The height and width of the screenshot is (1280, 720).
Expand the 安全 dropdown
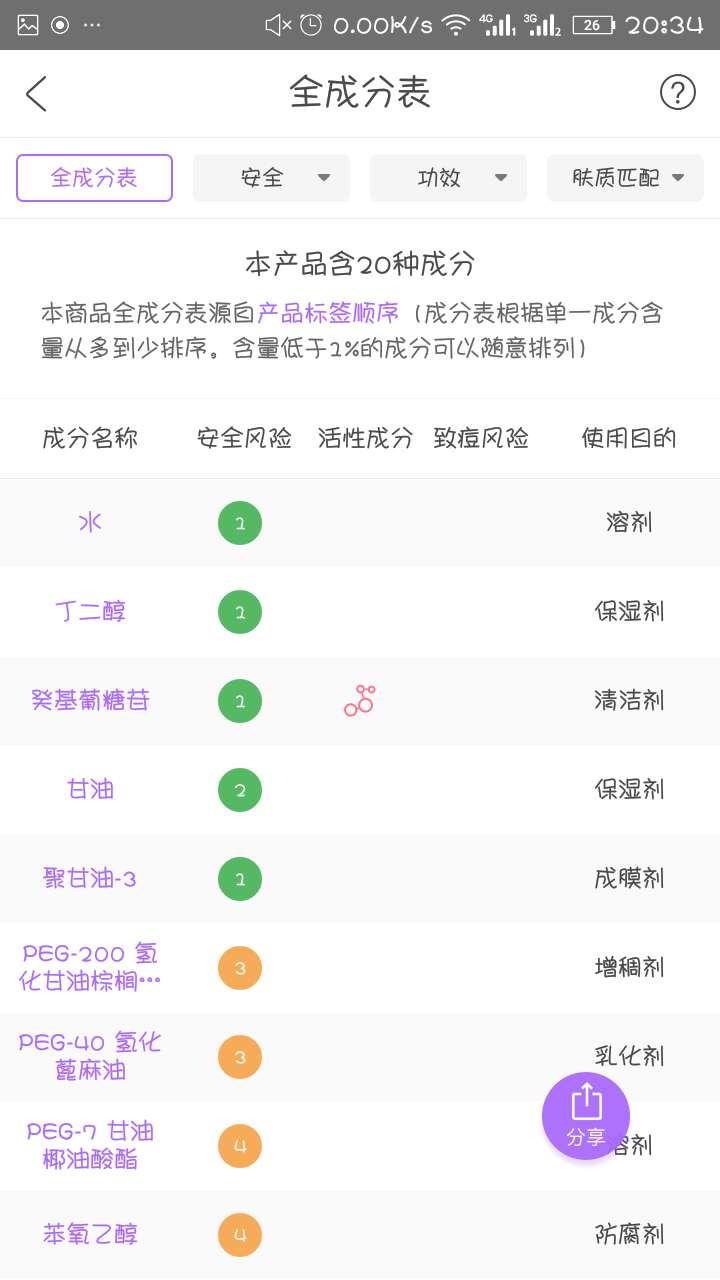tap(271, 178)
